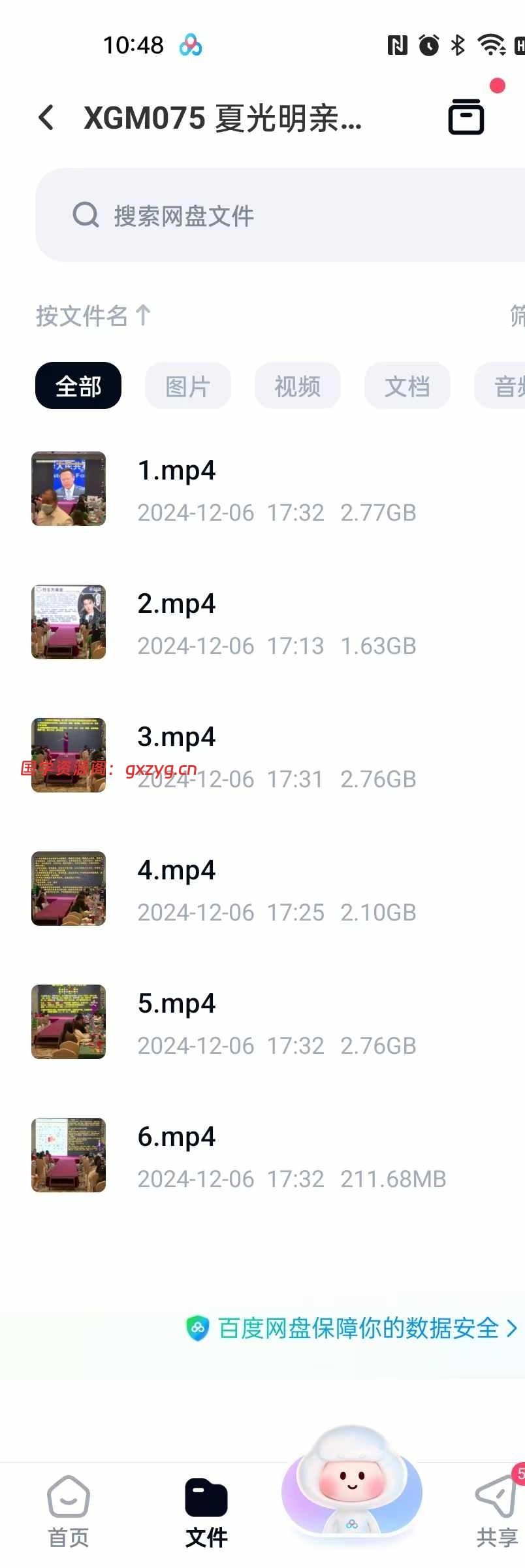Open the 4.mp4 video file

(261, 889)
